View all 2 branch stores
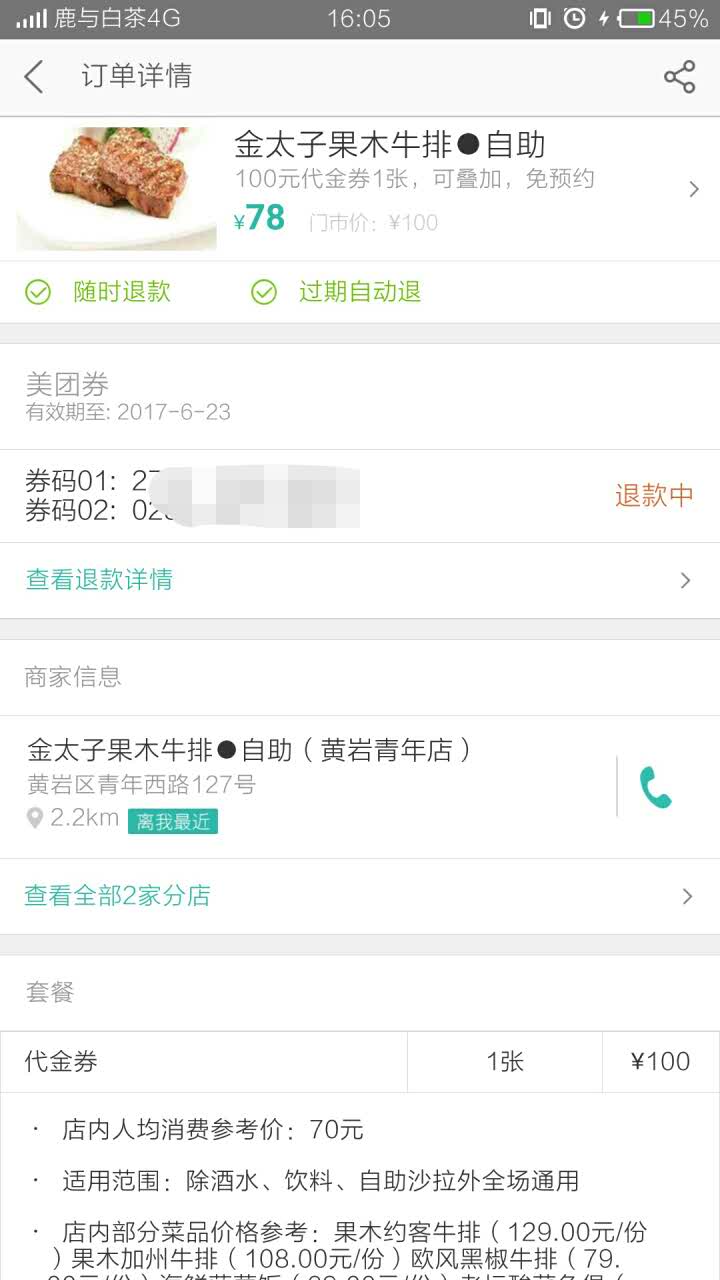This screenshot has height=1280, width=720. pyautogui.click(x=360, y=896)
